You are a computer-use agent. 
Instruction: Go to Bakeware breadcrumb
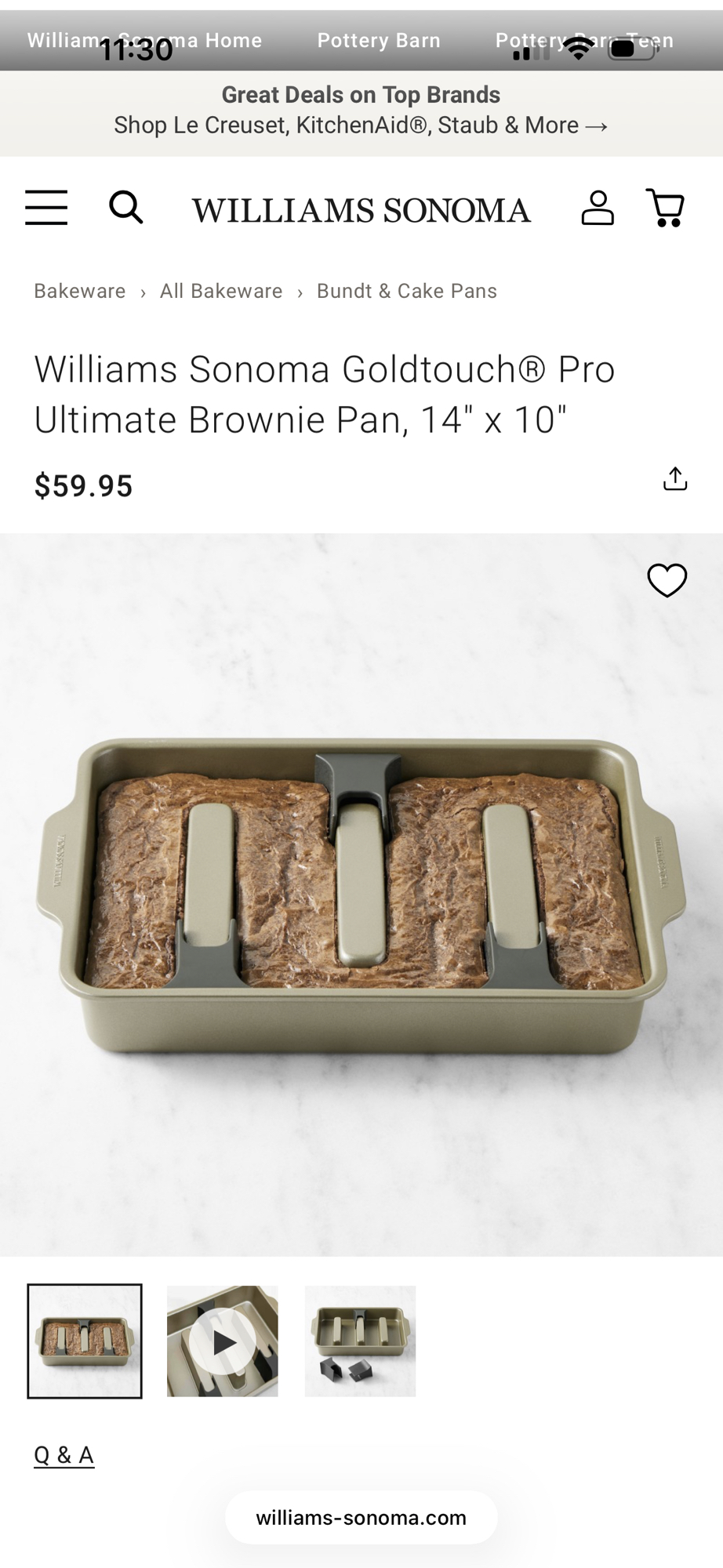point(79,291)
